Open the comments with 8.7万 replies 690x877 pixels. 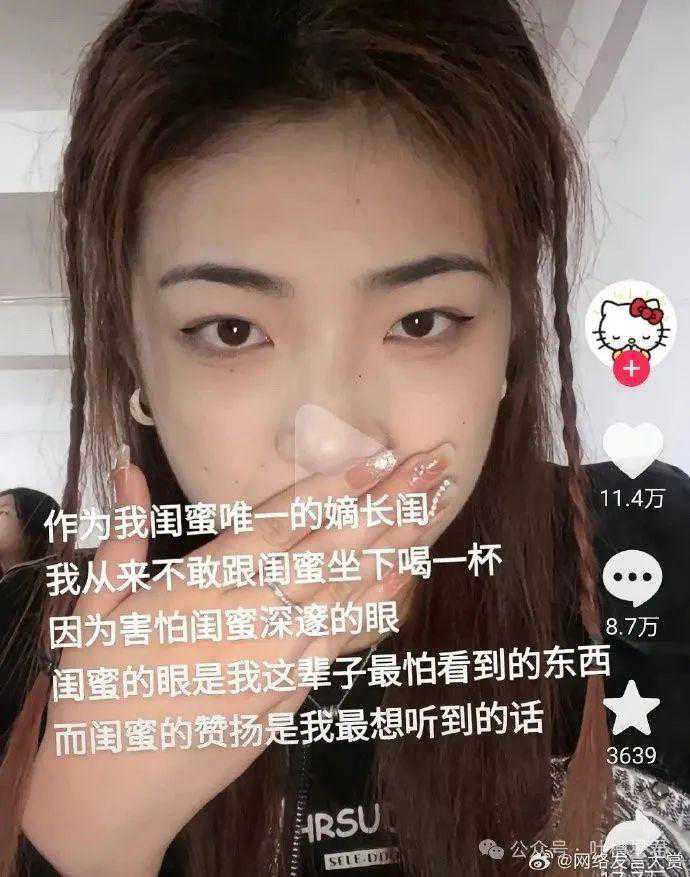coord(635,578)
